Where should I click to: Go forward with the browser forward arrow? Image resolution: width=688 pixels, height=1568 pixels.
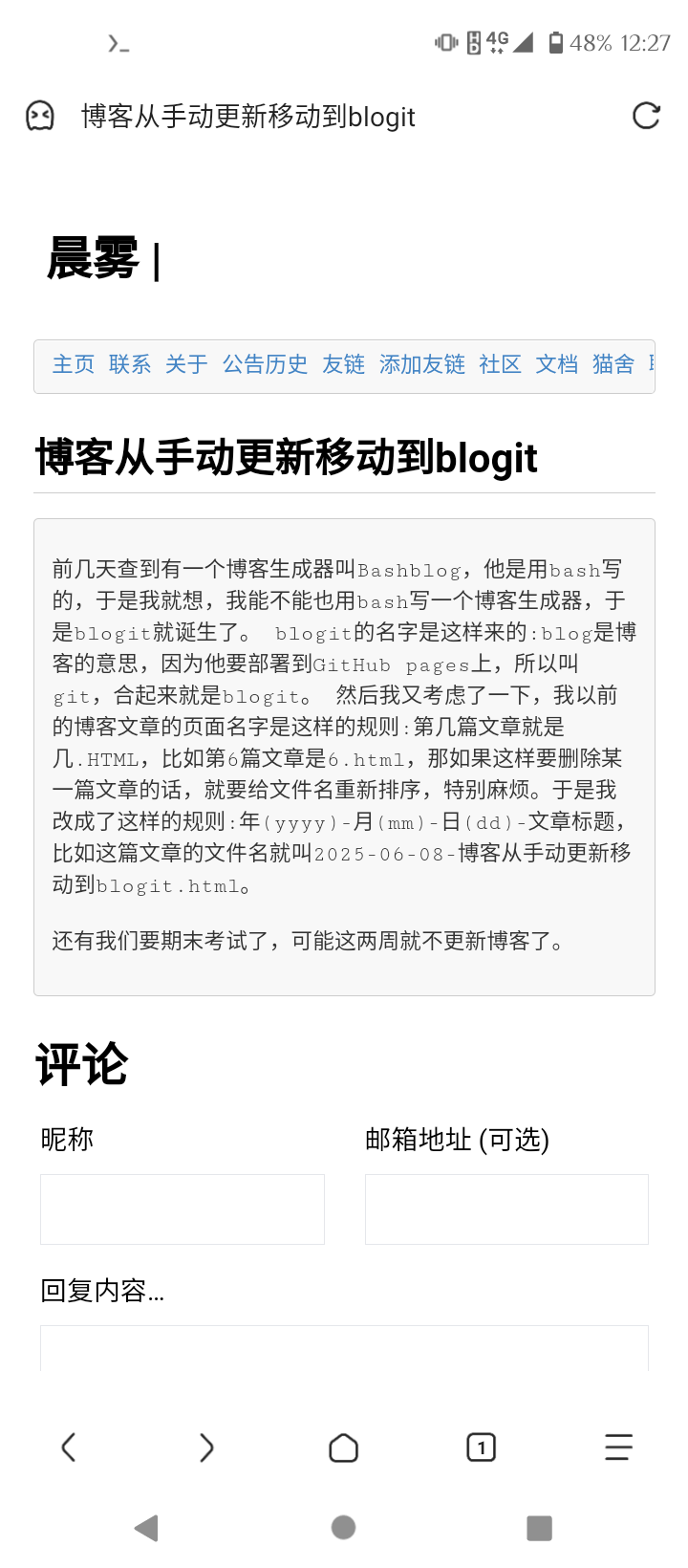tap(206, 1447)
